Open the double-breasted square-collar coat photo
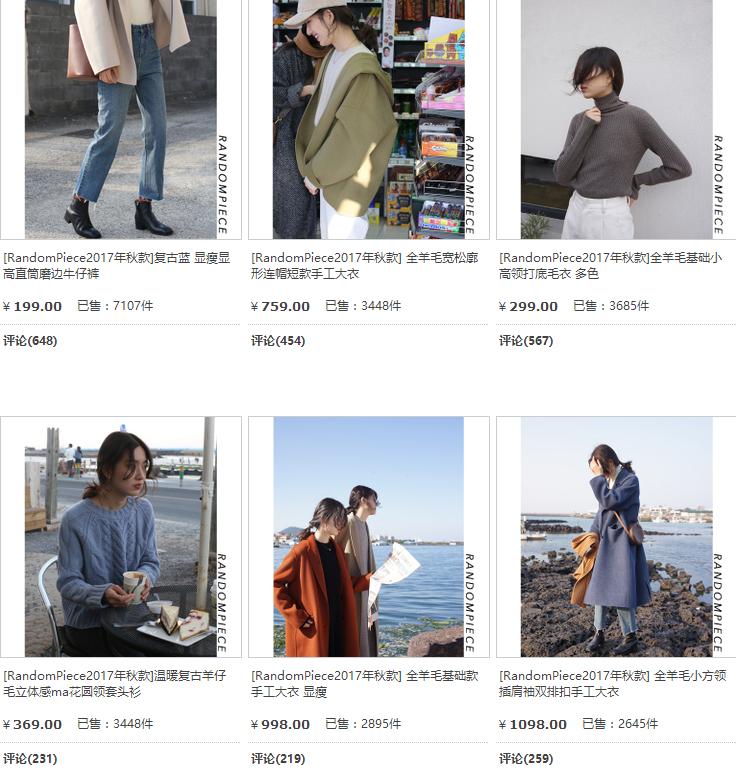Viewport: 736px width, 769px height. click(616, 536)
